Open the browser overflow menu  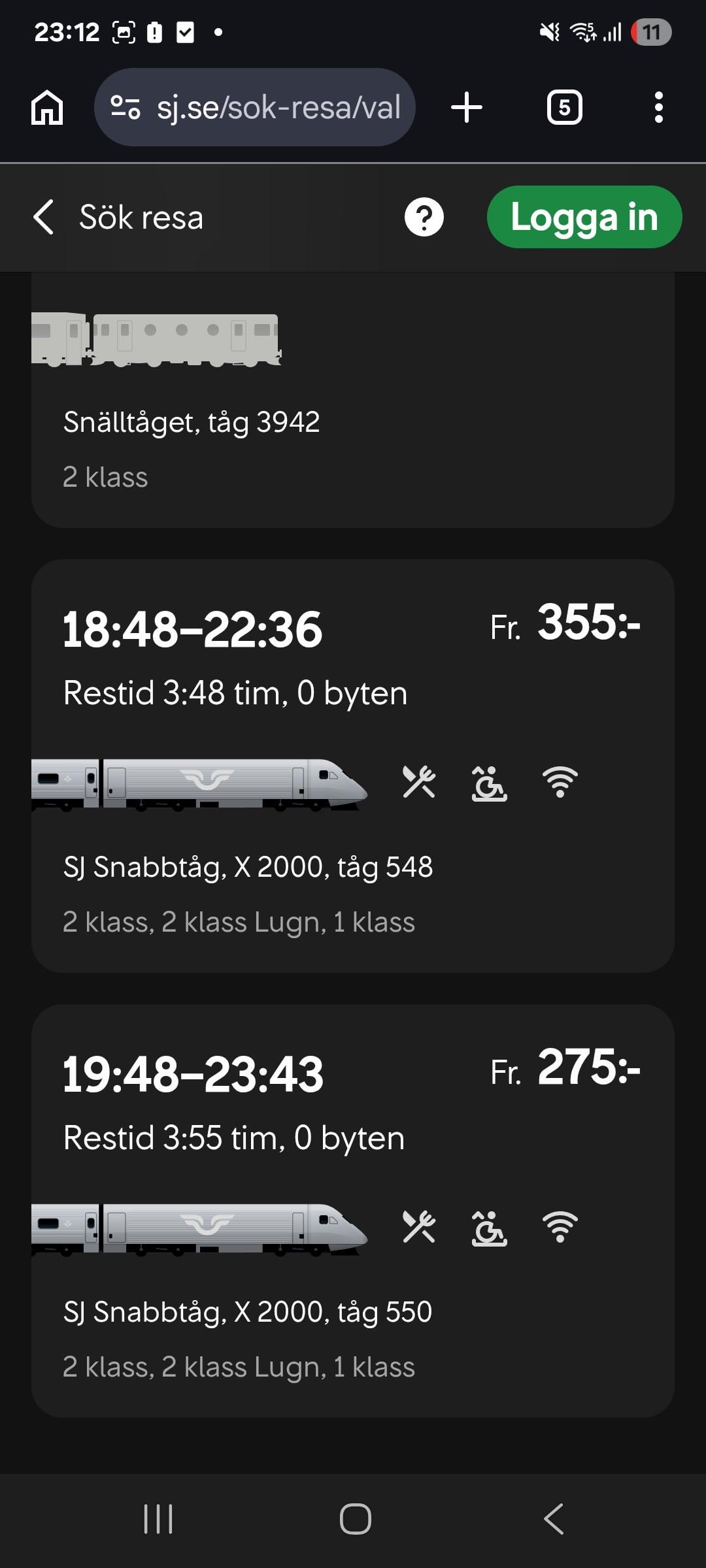pyautogui.click(x=658, y=107)
